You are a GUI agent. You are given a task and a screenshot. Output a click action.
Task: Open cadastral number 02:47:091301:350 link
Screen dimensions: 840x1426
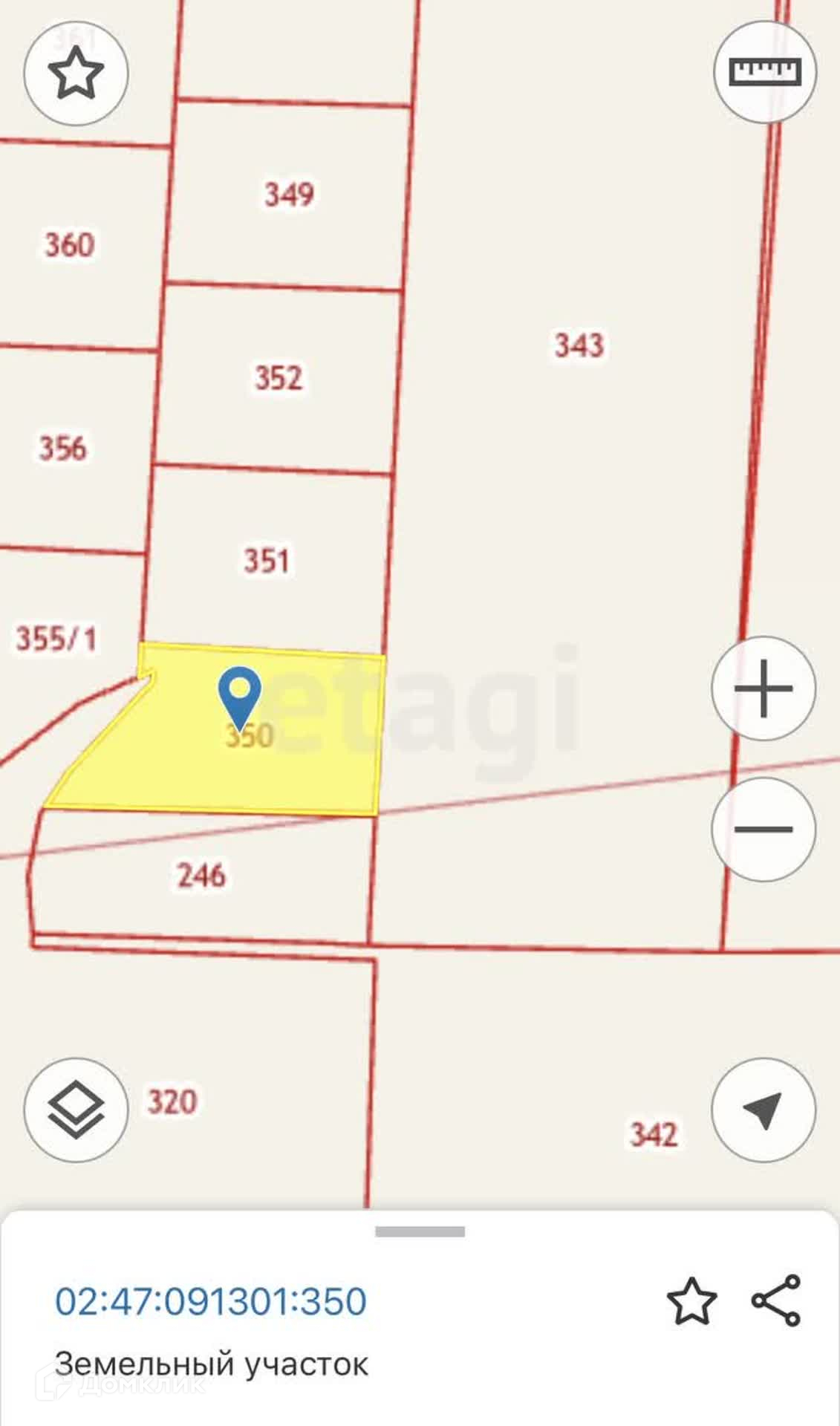pyautogui.click(x=211, y=1301)
